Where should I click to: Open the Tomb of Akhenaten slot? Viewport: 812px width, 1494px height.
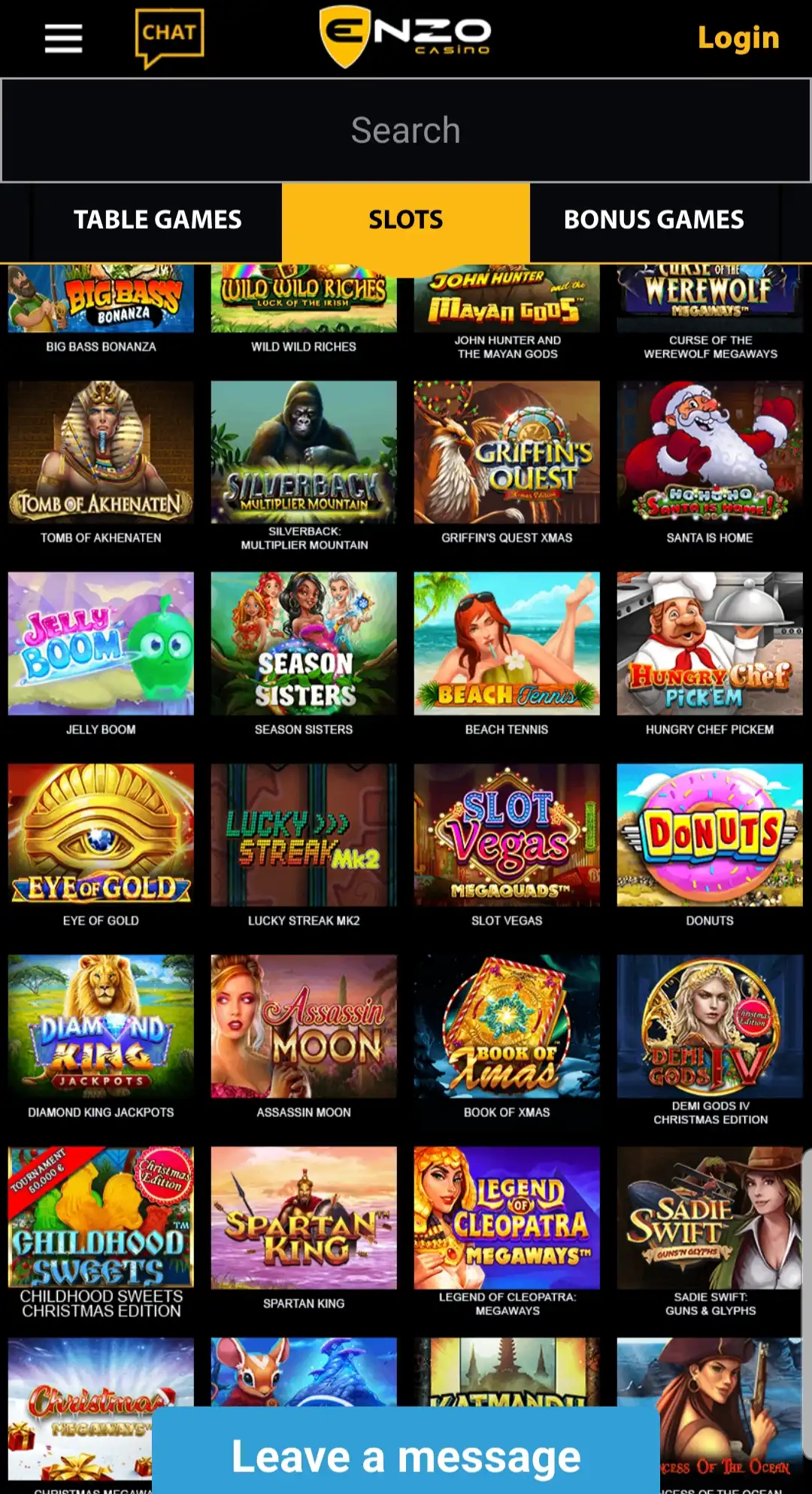click(x=101, y=453)
